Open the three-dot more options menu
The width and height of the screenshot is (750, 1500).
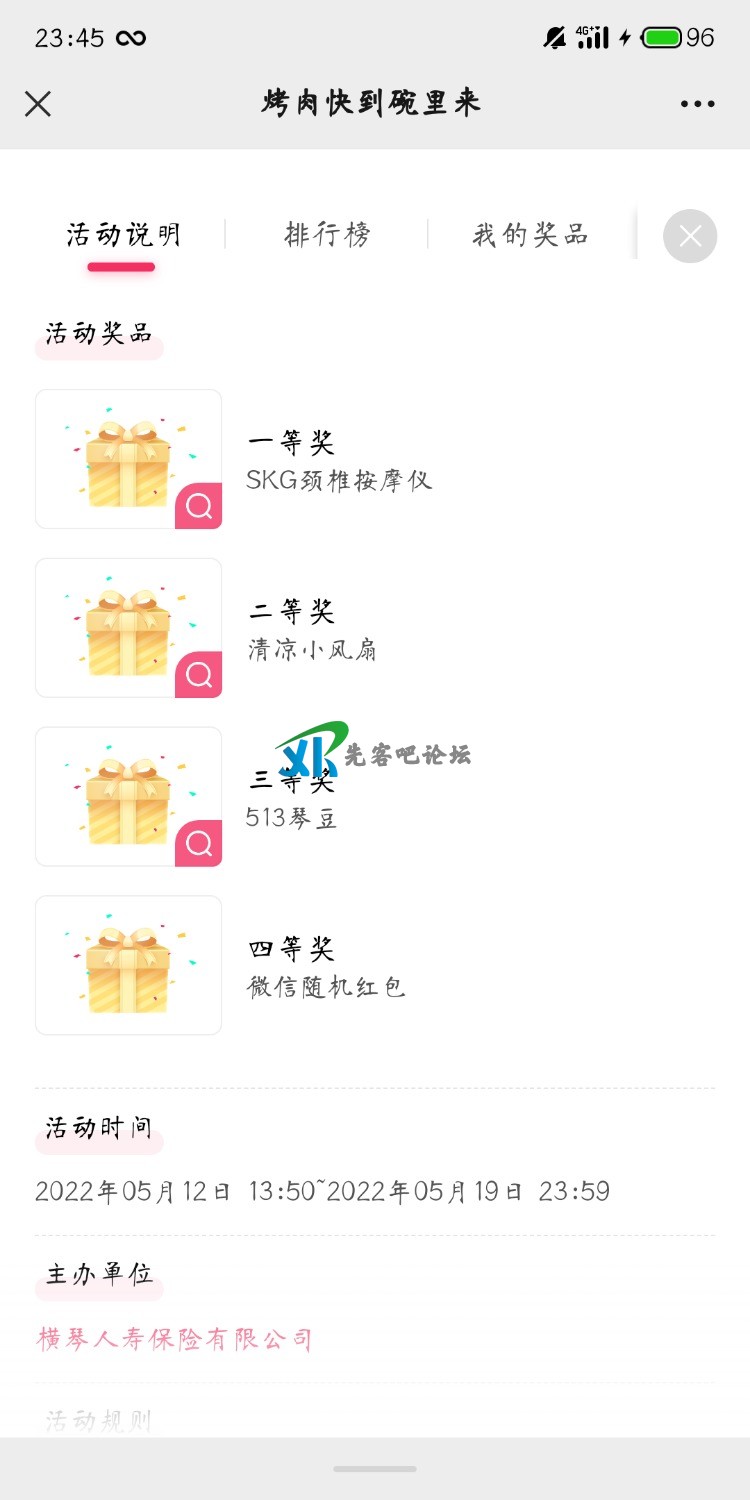(x=697, y=104)
